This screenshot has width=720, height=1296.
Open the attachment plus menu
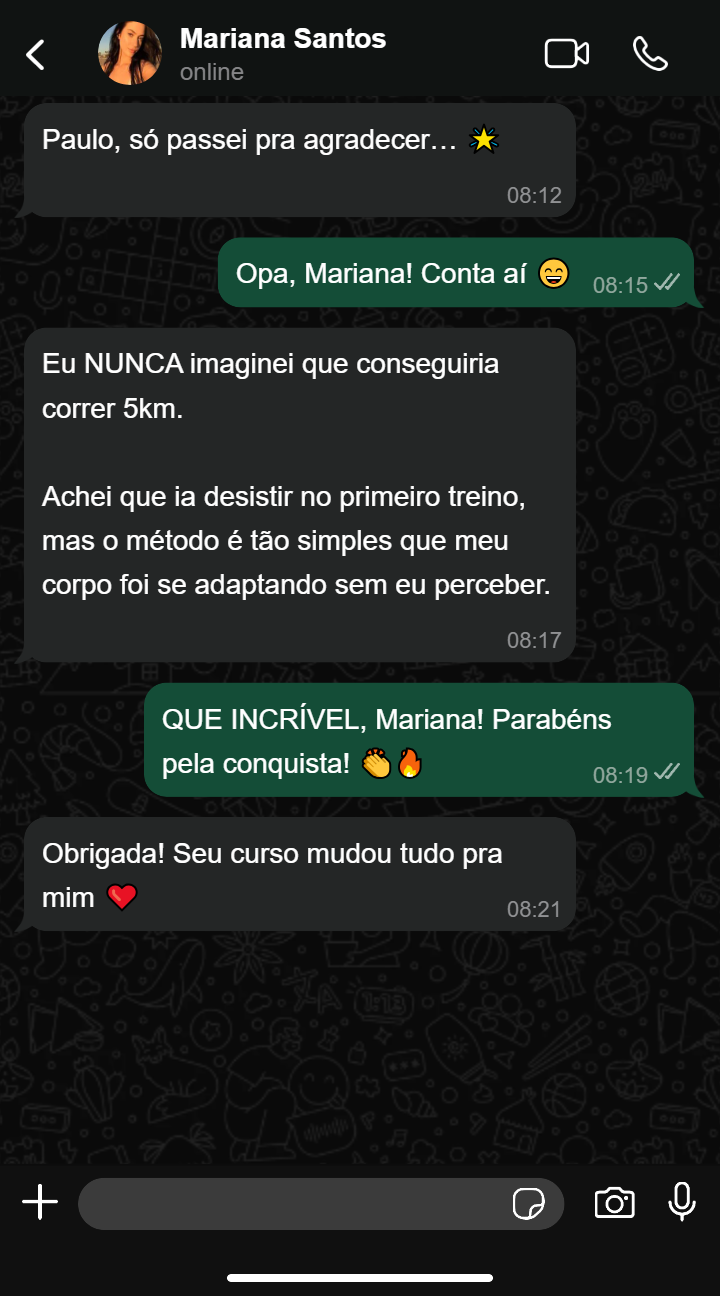40,1203
